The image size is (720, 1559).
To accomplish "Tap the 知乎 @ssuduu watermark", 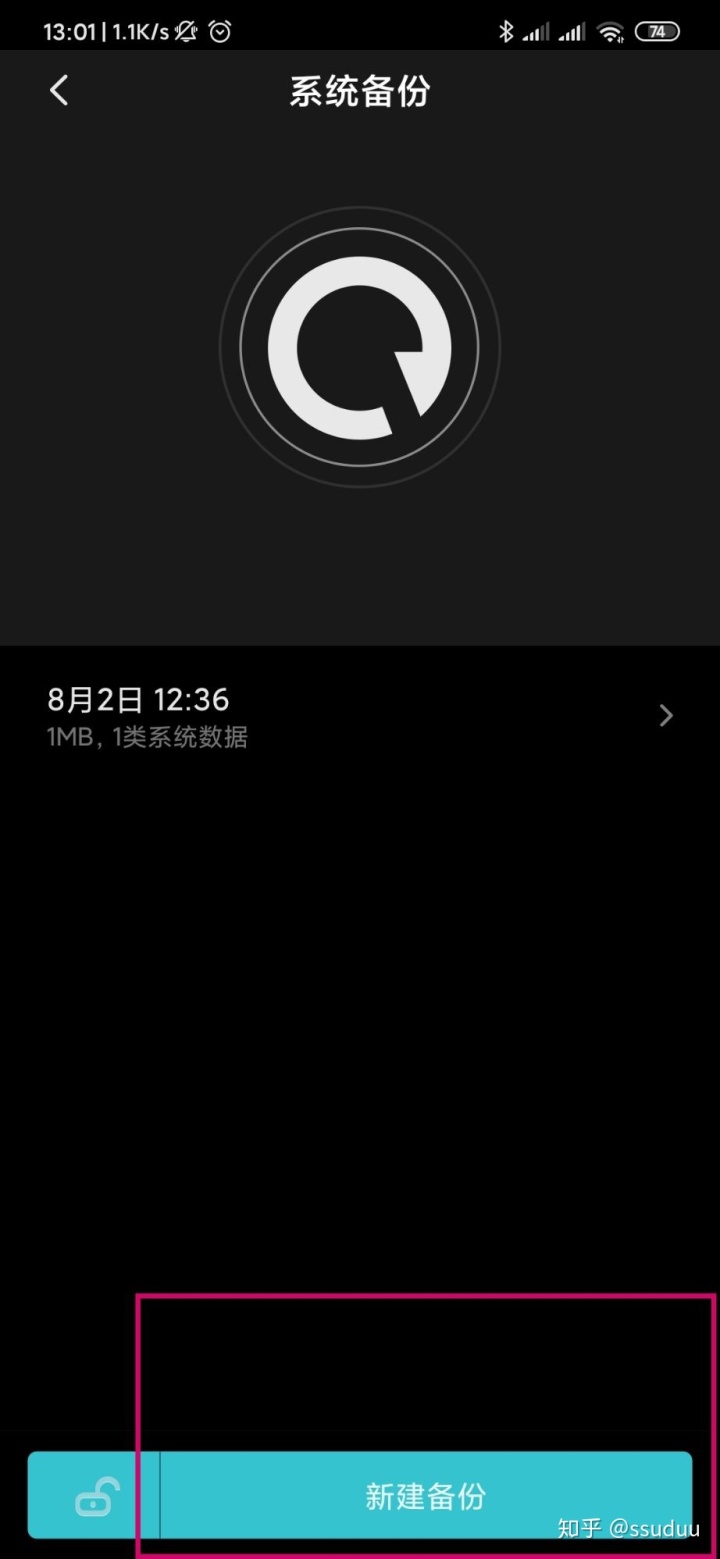I will (x=631, y=1529).
